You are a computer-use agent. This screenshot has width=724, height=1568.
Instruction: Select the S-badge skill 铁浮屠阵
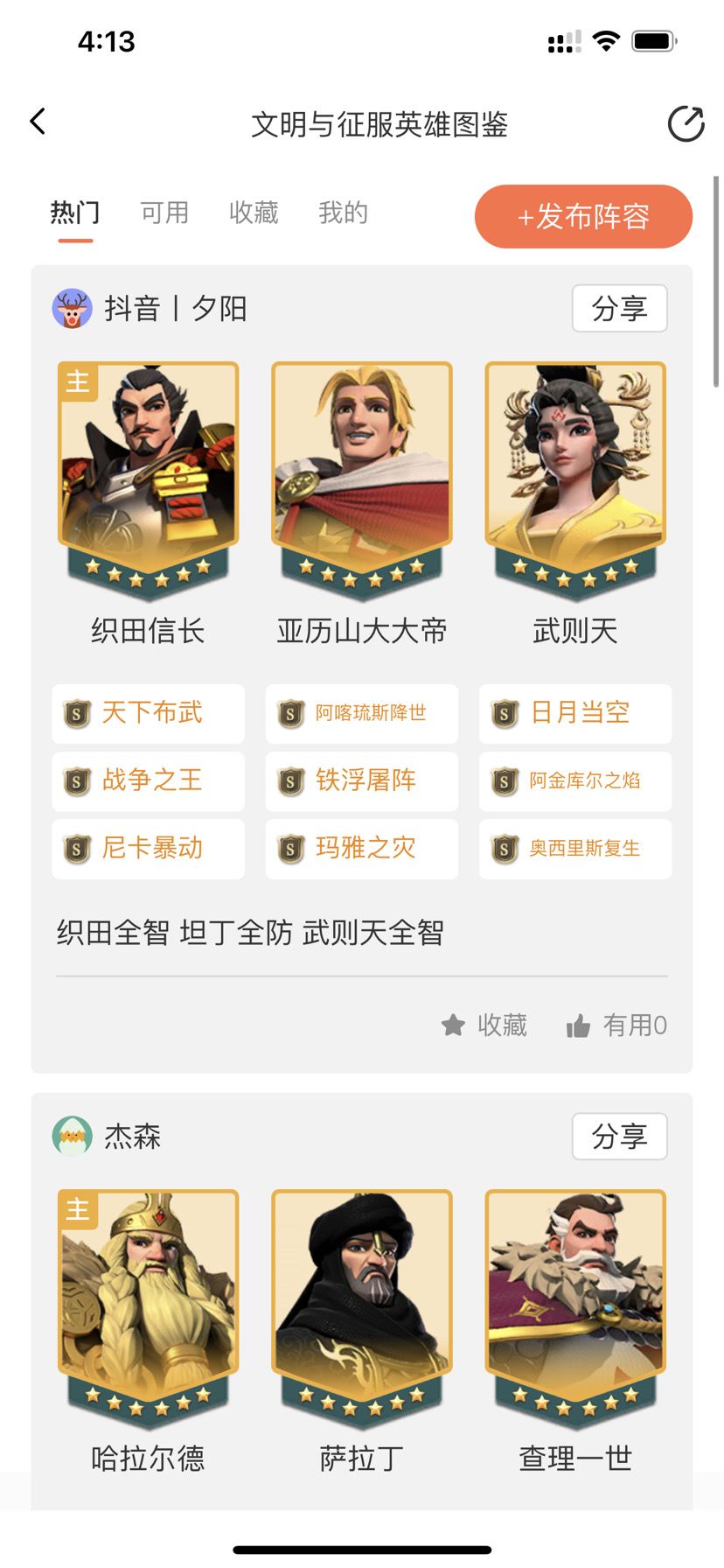coord(361,781)
